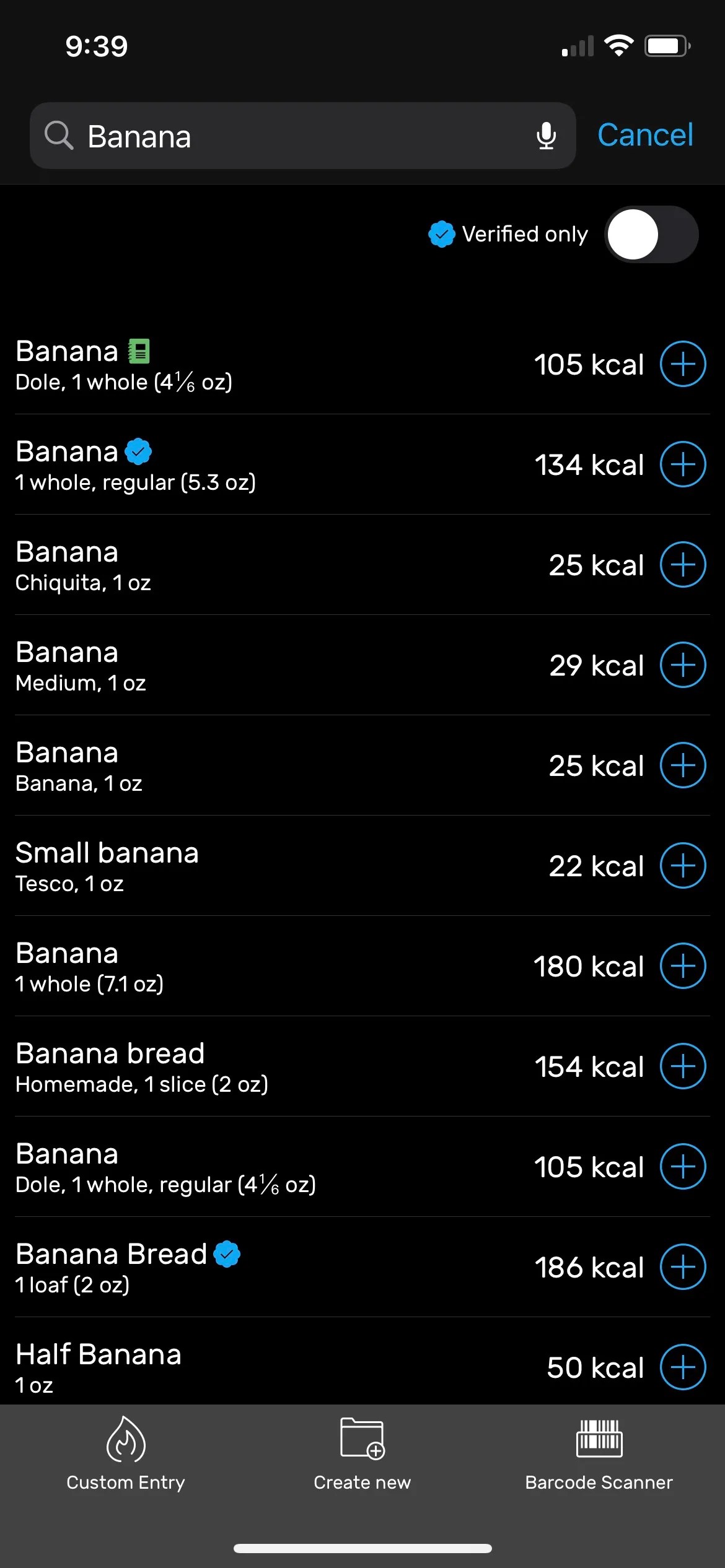Tap the verified badge next to Banana 1 whole regular
This screenshot has height=1568, width=725.
point(139,451)
